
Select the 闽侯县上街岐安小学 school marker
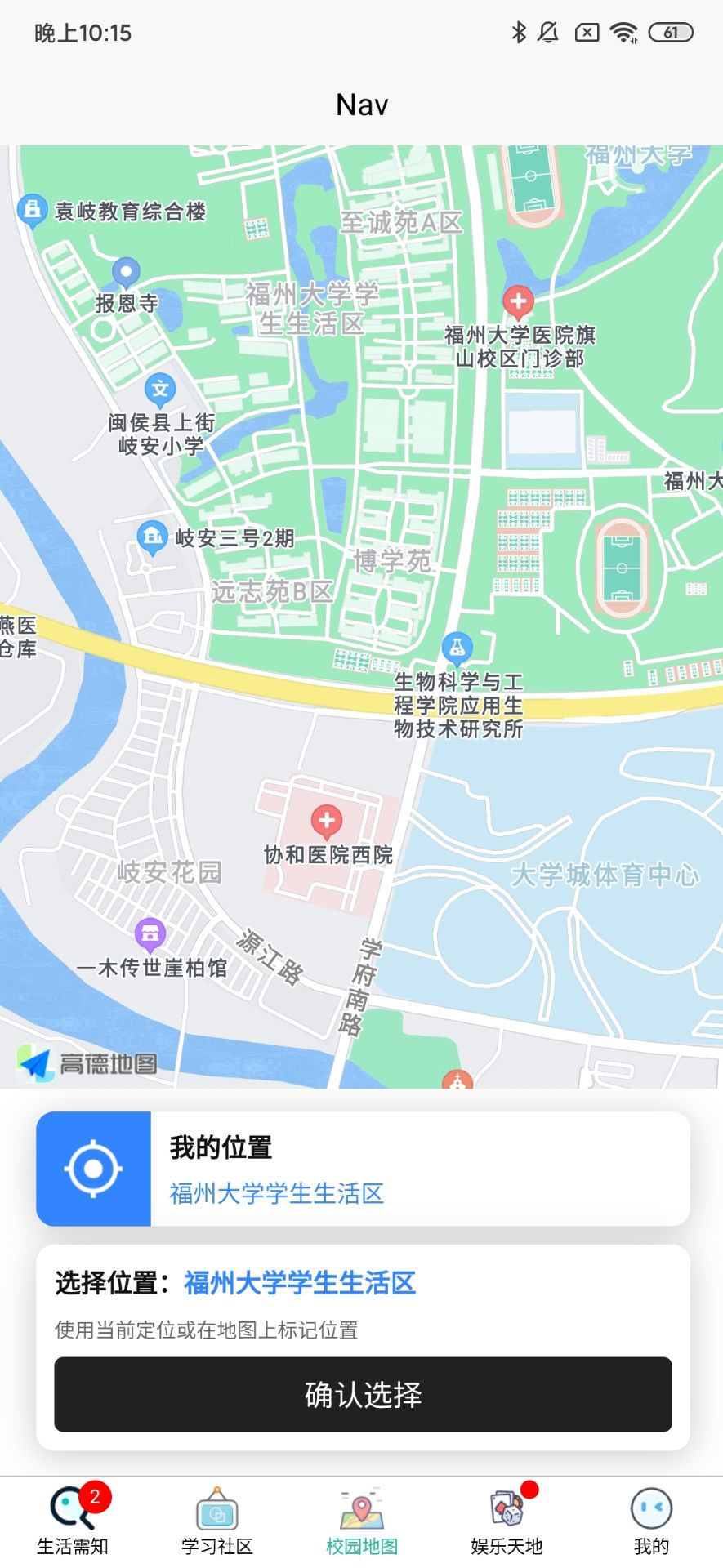coord(160,390)
